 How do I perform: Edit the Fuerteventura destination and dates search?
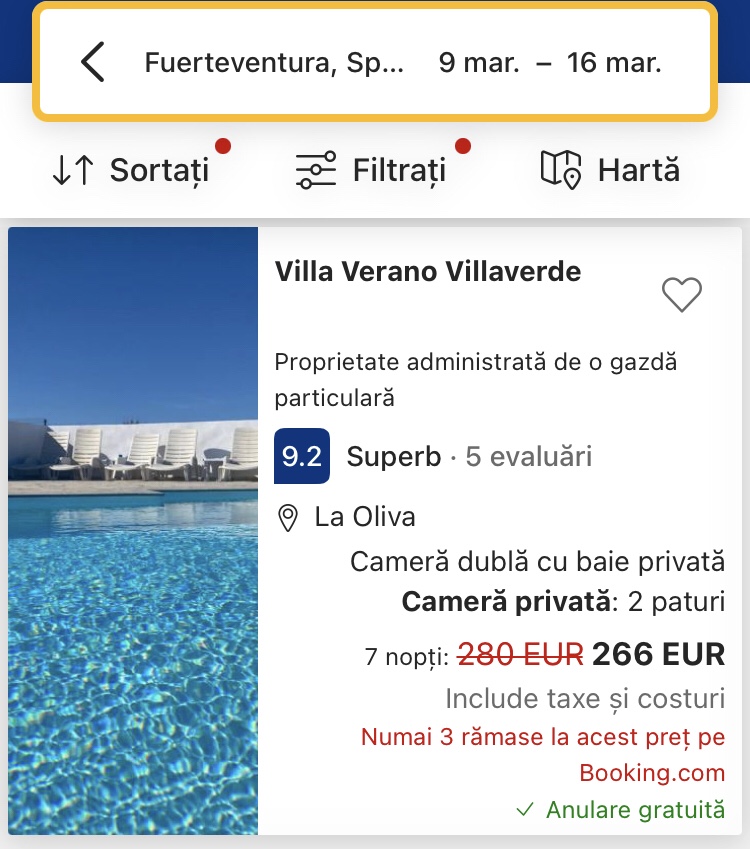click(x=402, y=63)
